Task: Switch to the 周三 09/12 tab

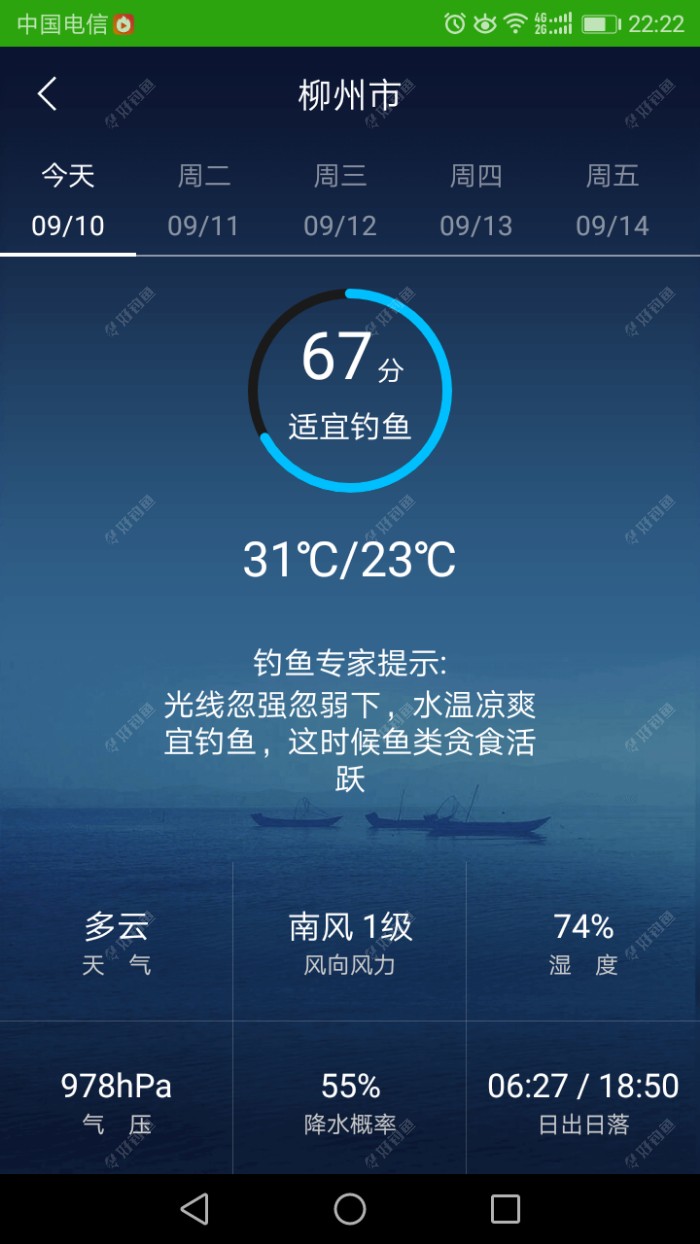Action: [x=340, y=201]
